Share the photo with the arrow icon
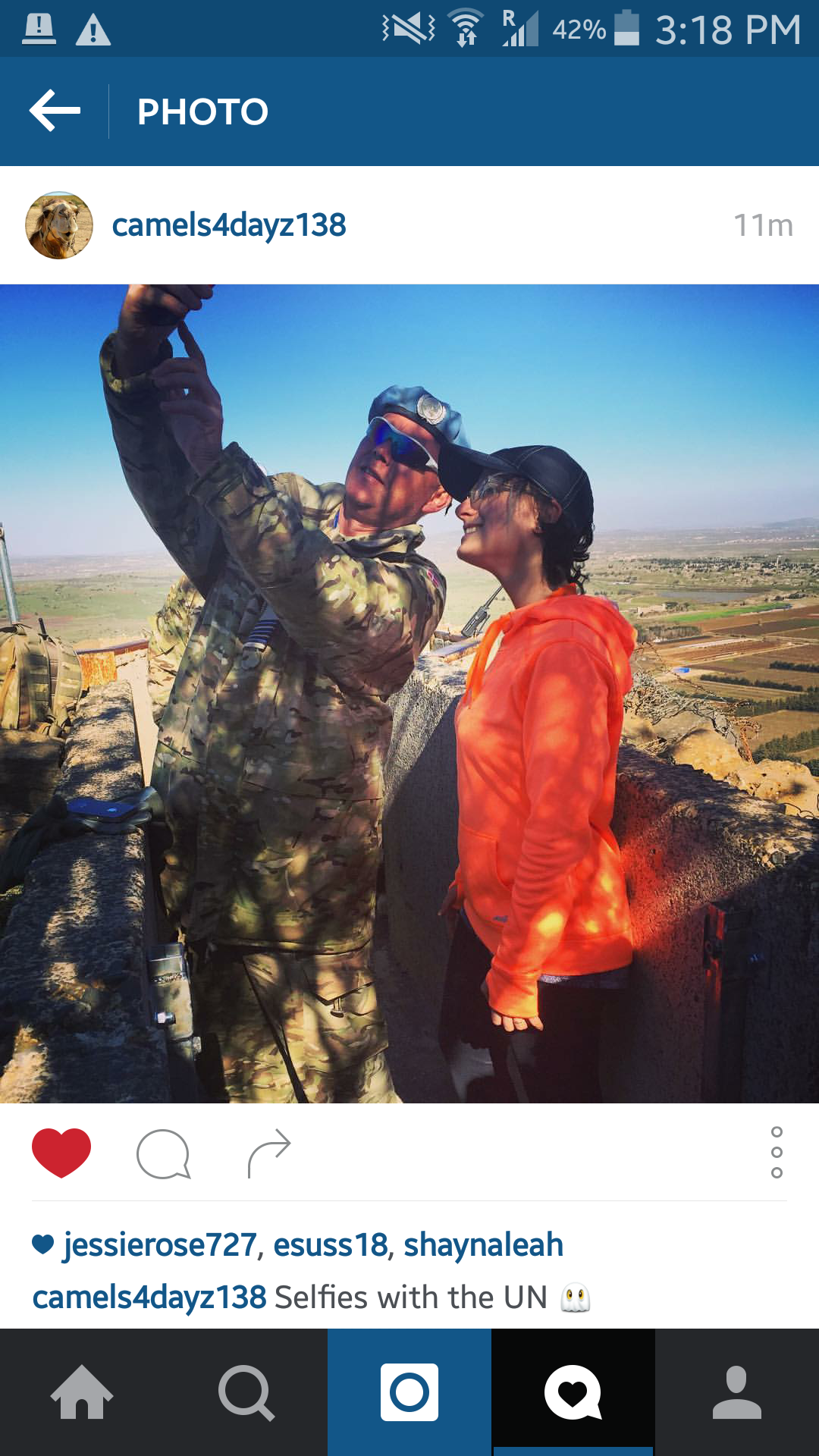The height and width of the screenshot is (1456, 819). point(269,1153)
